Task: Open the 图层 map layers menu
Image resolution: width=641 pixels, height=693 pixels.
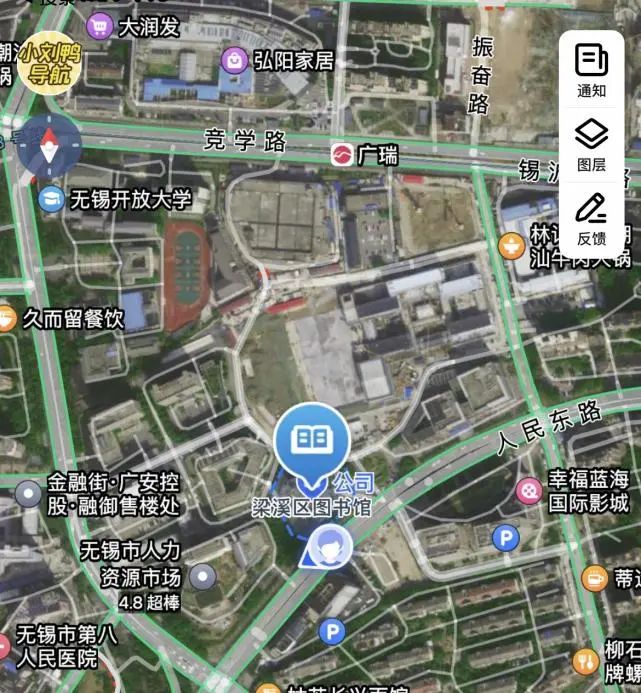Action: [591, 145]
